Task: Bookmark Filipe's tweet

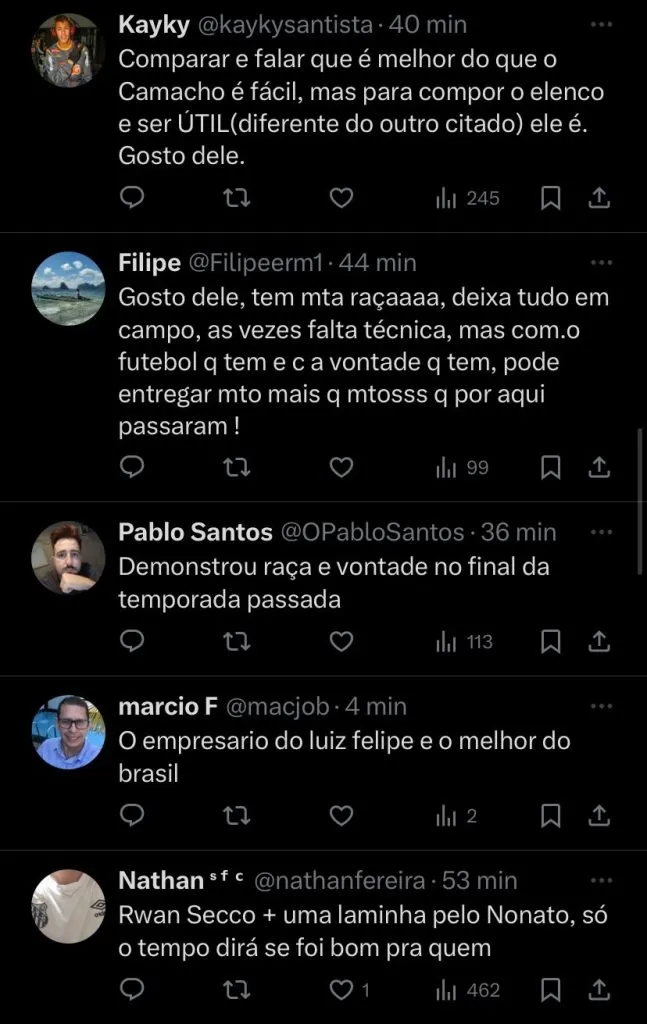Action: 550,467
